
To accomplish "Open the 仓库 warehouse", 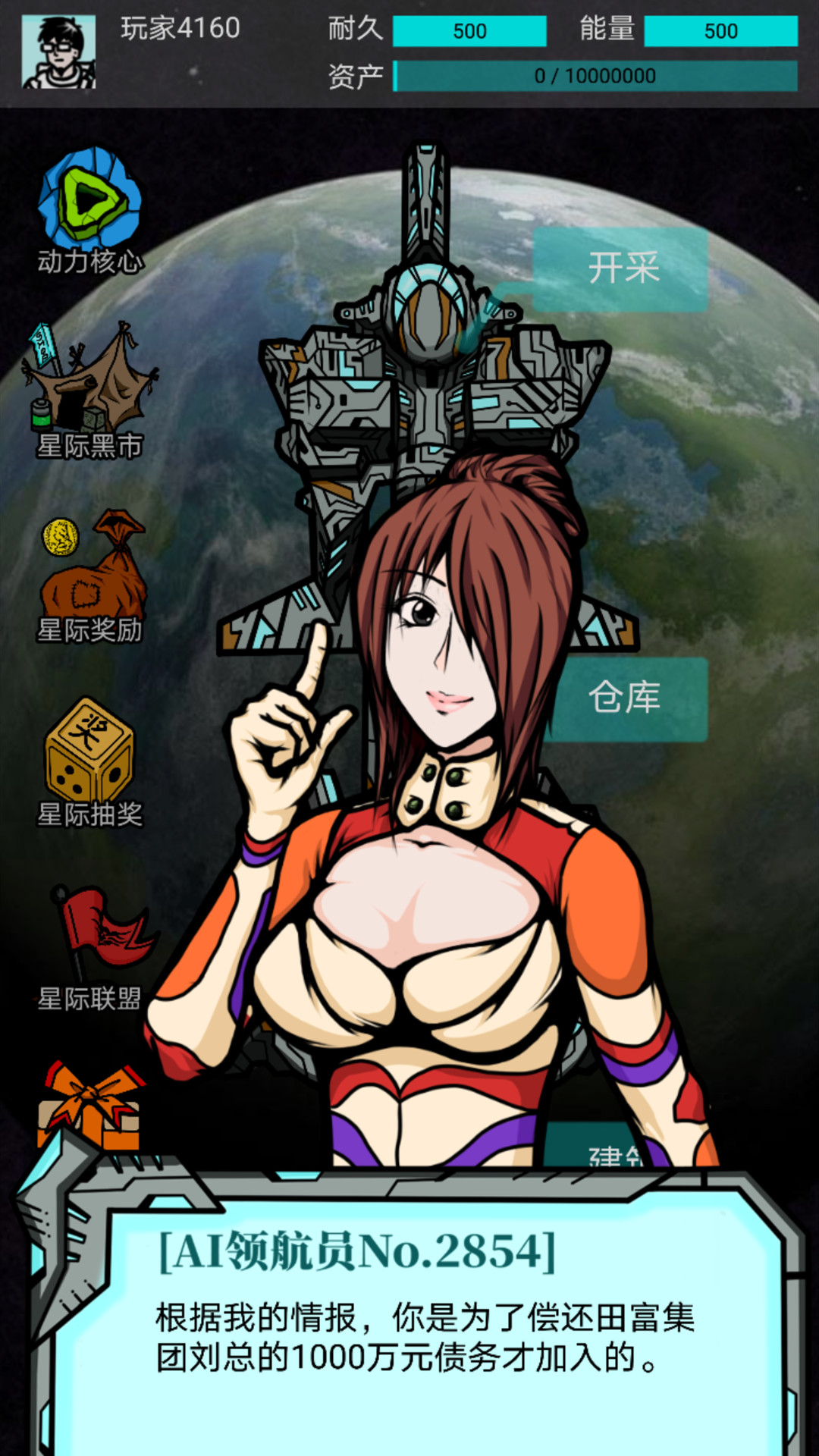I will (x=626, y=698).
